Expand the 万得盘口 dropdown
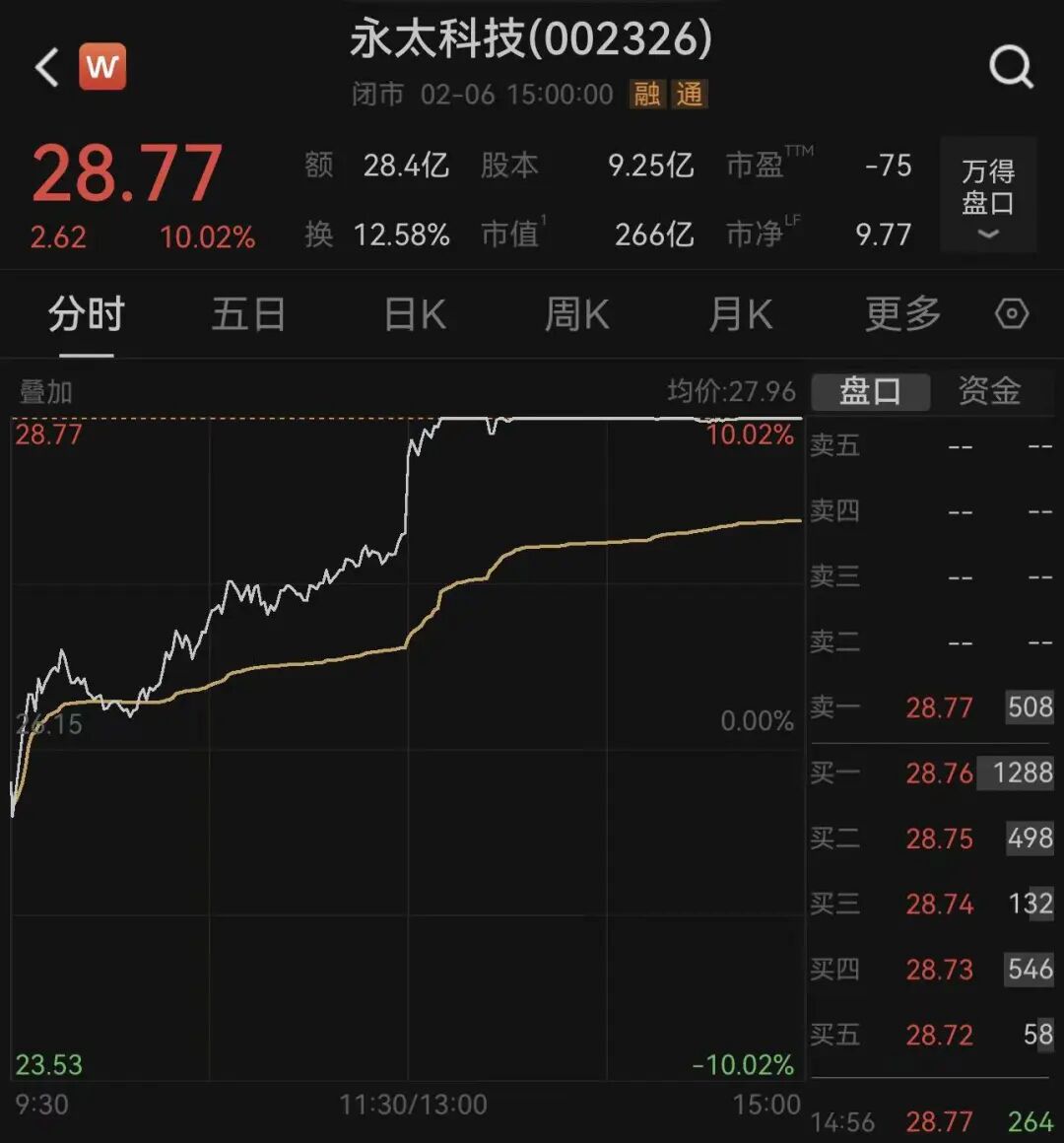 pyautogui.click(x=988, y=195)
